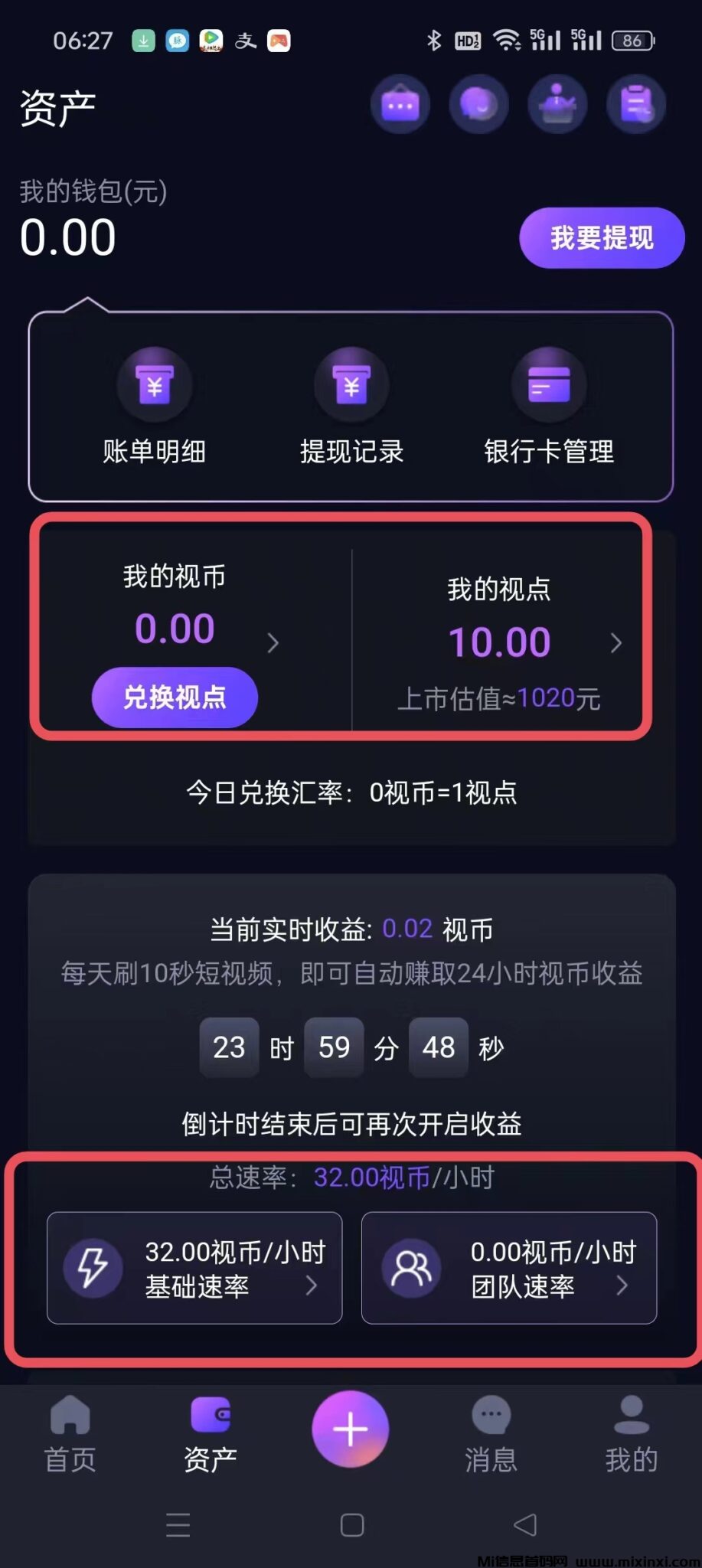Expand 我的视点 via its right arrow

click(x=617, y=643)
